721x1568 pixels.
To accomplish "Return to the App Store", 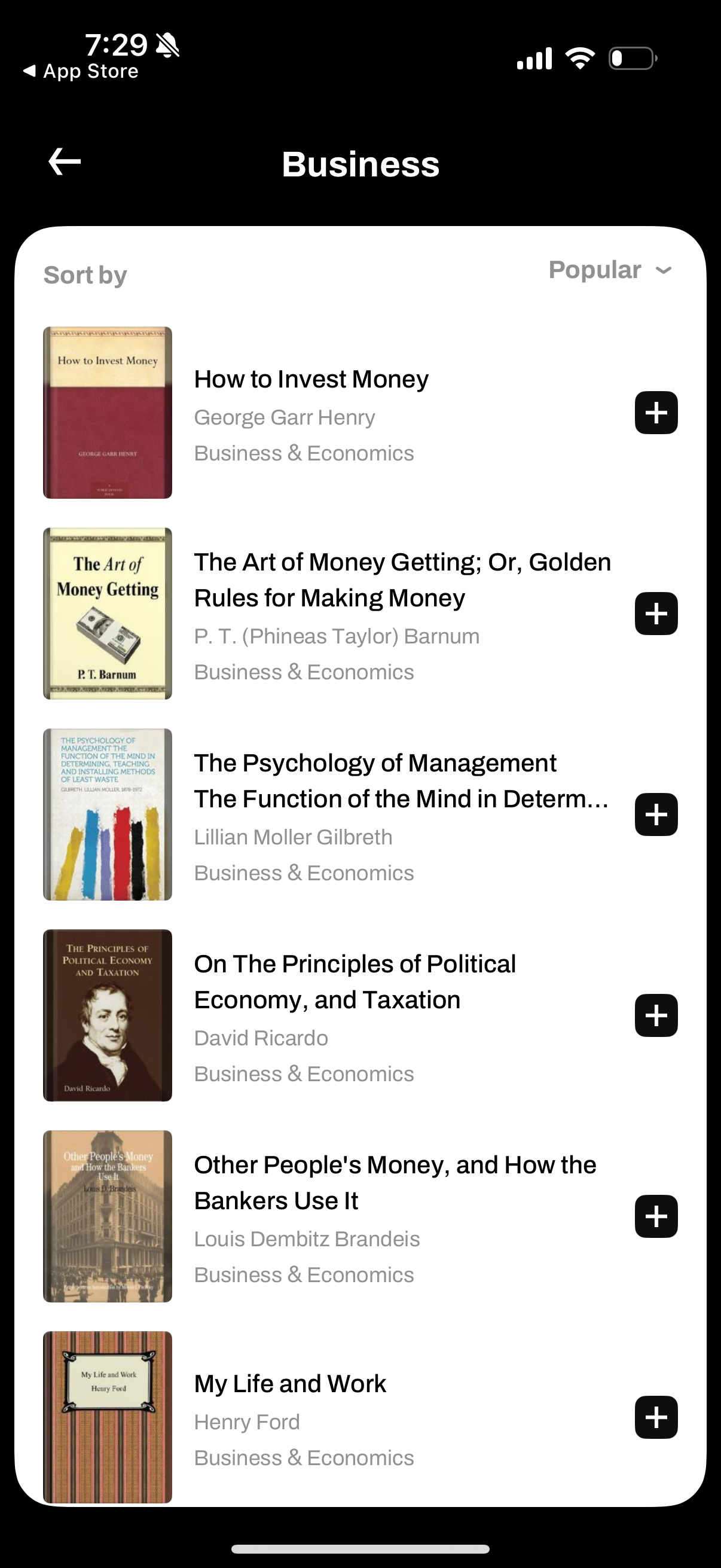I will coord(81,71).
